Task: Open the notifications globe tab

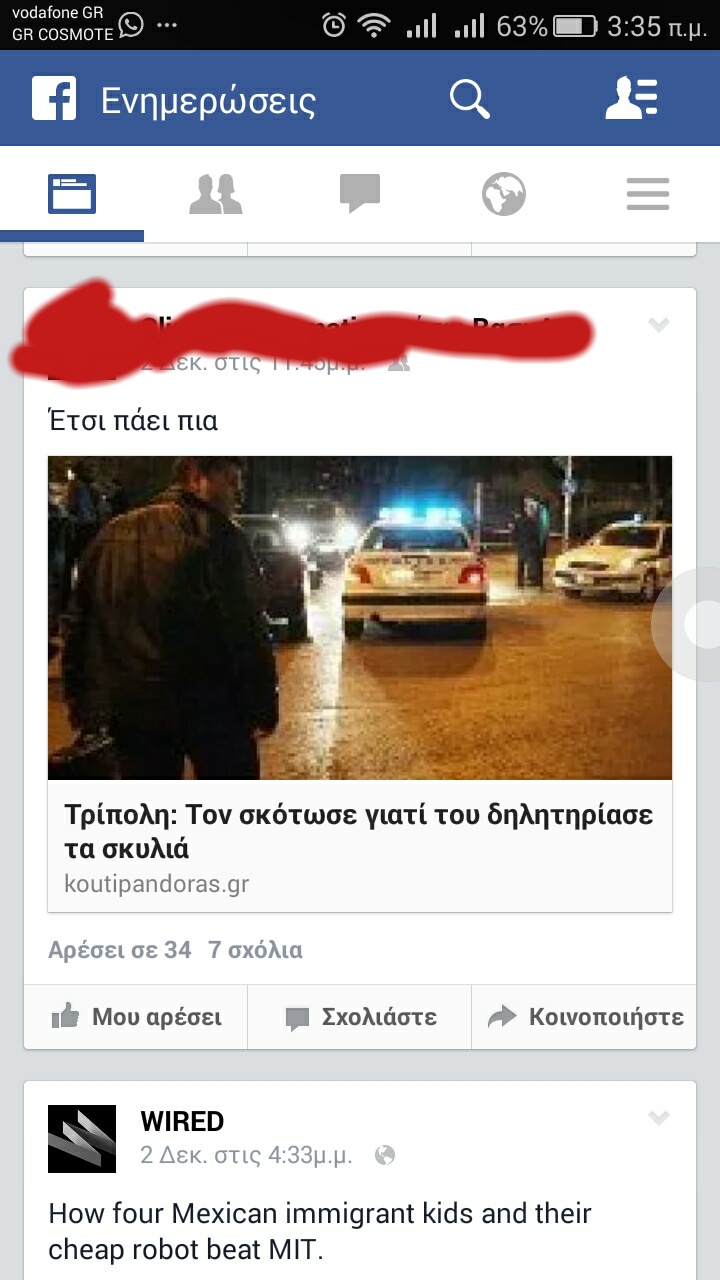Action: [504, 194]
